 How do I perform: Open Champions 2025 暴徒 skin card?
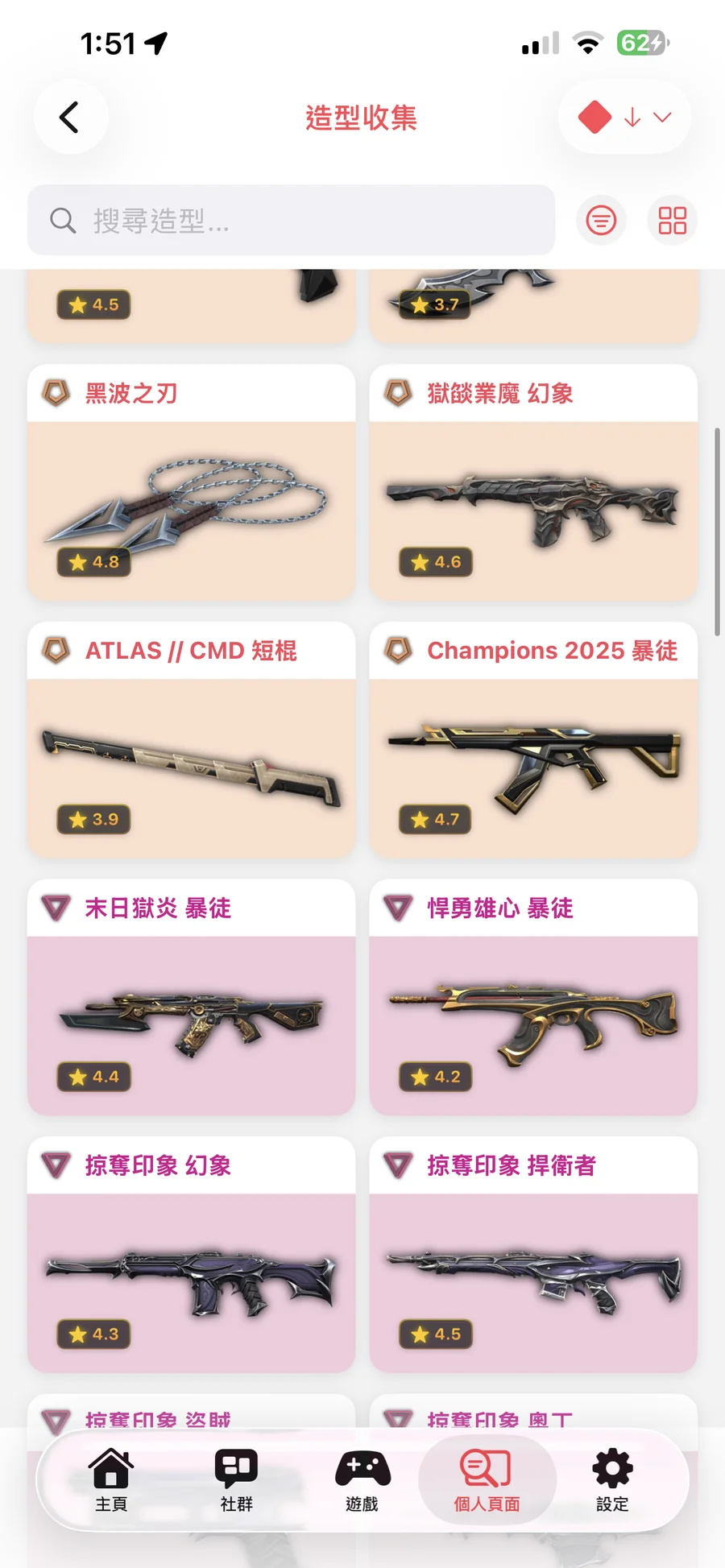pyautogui.click(x=533, y=741)
